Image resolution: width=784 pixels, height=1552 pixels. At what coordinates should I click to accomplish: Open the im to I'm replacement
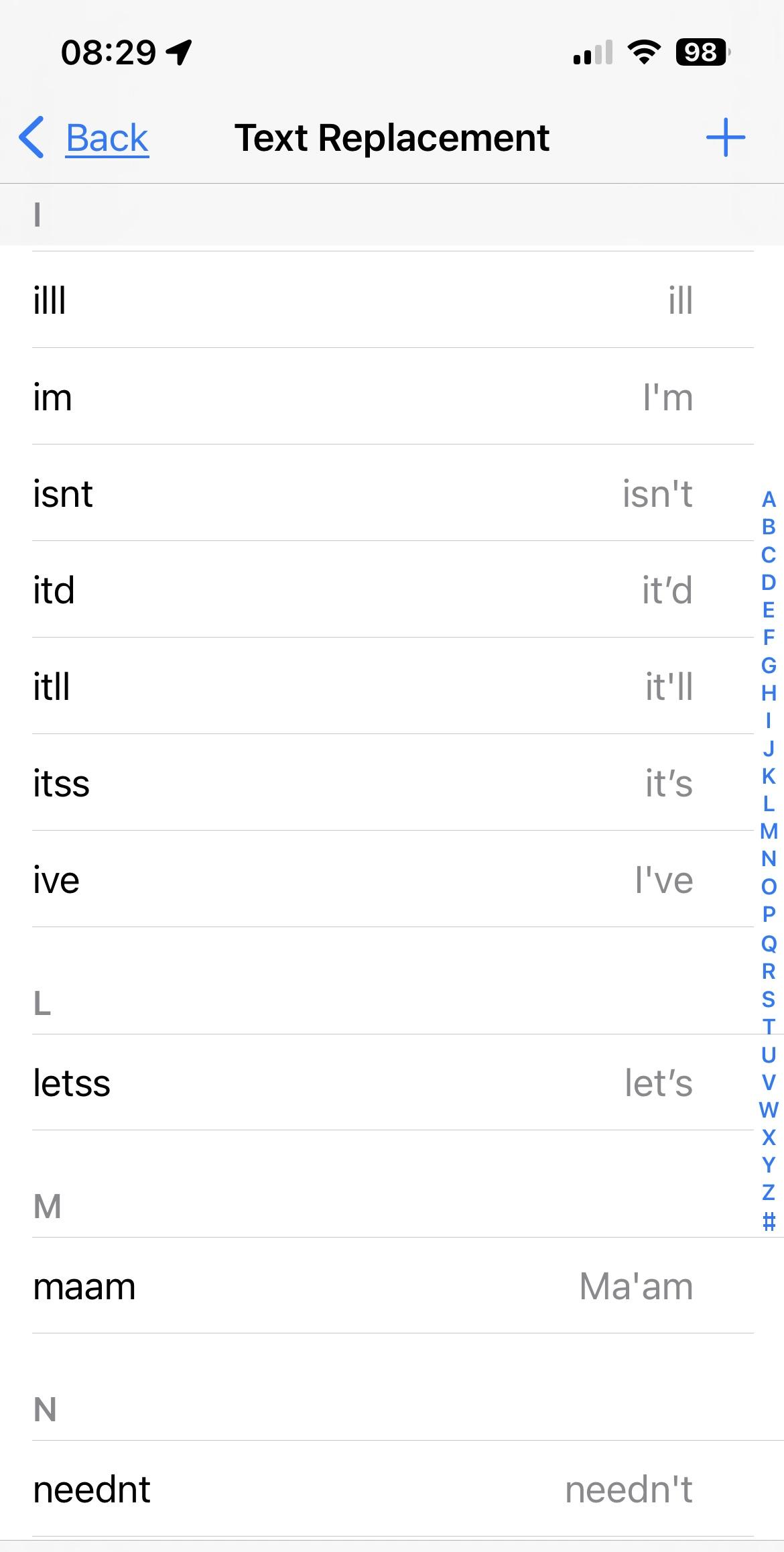click(392, 396)
